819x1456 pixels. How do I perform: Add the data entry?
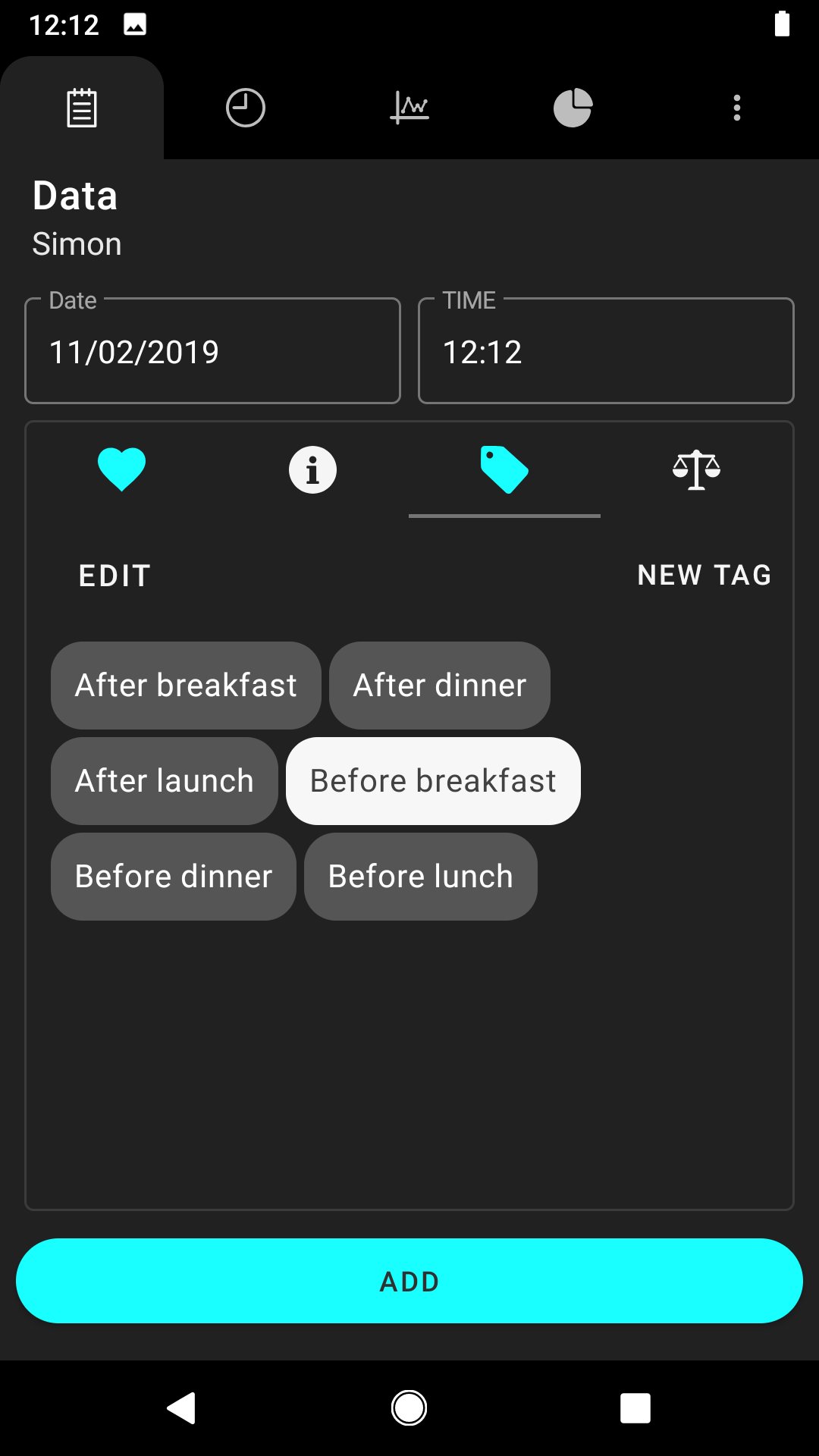point(409,1282)
